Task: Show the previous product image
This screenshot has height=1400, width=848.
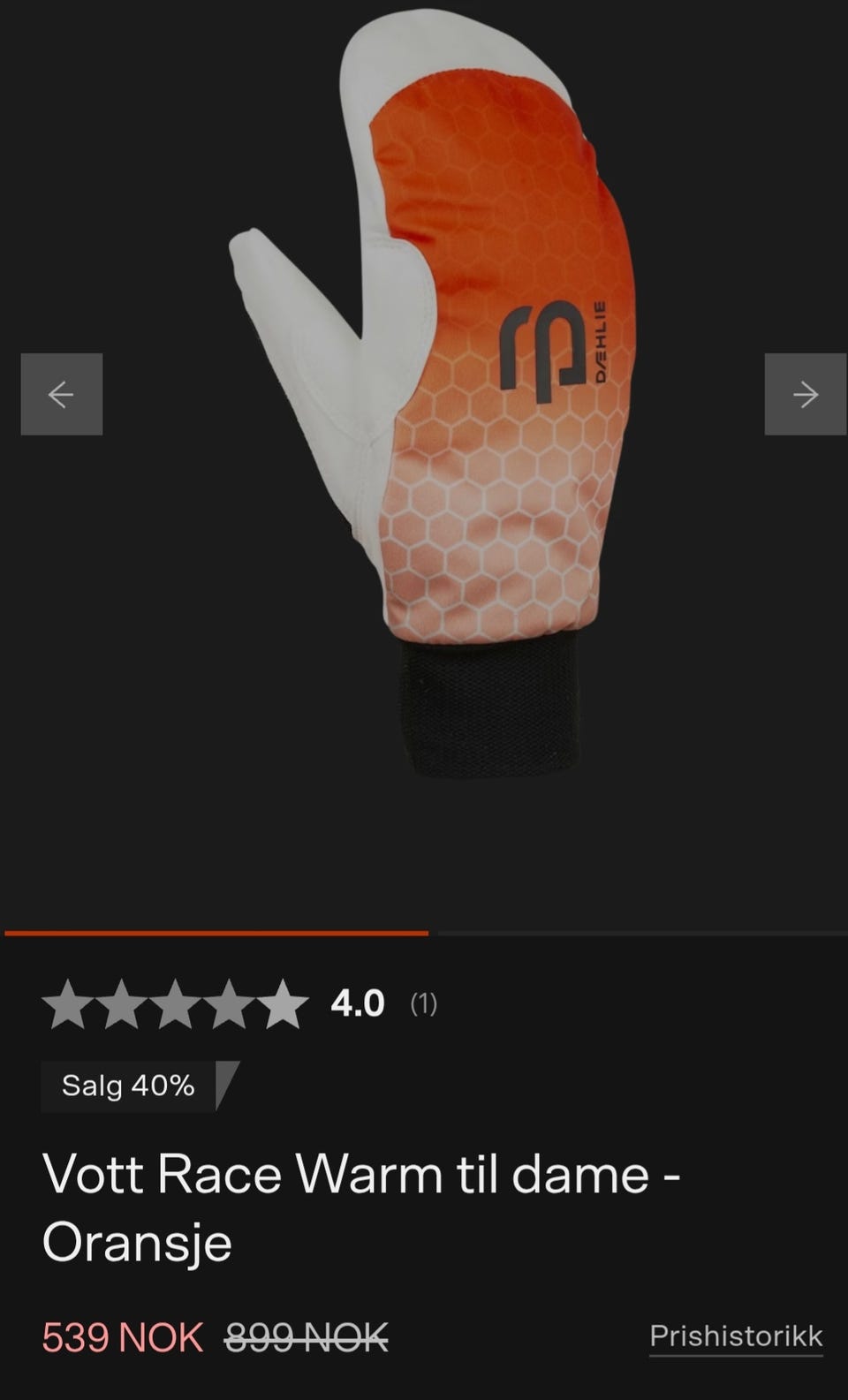Action: click(x=62, y=394)
